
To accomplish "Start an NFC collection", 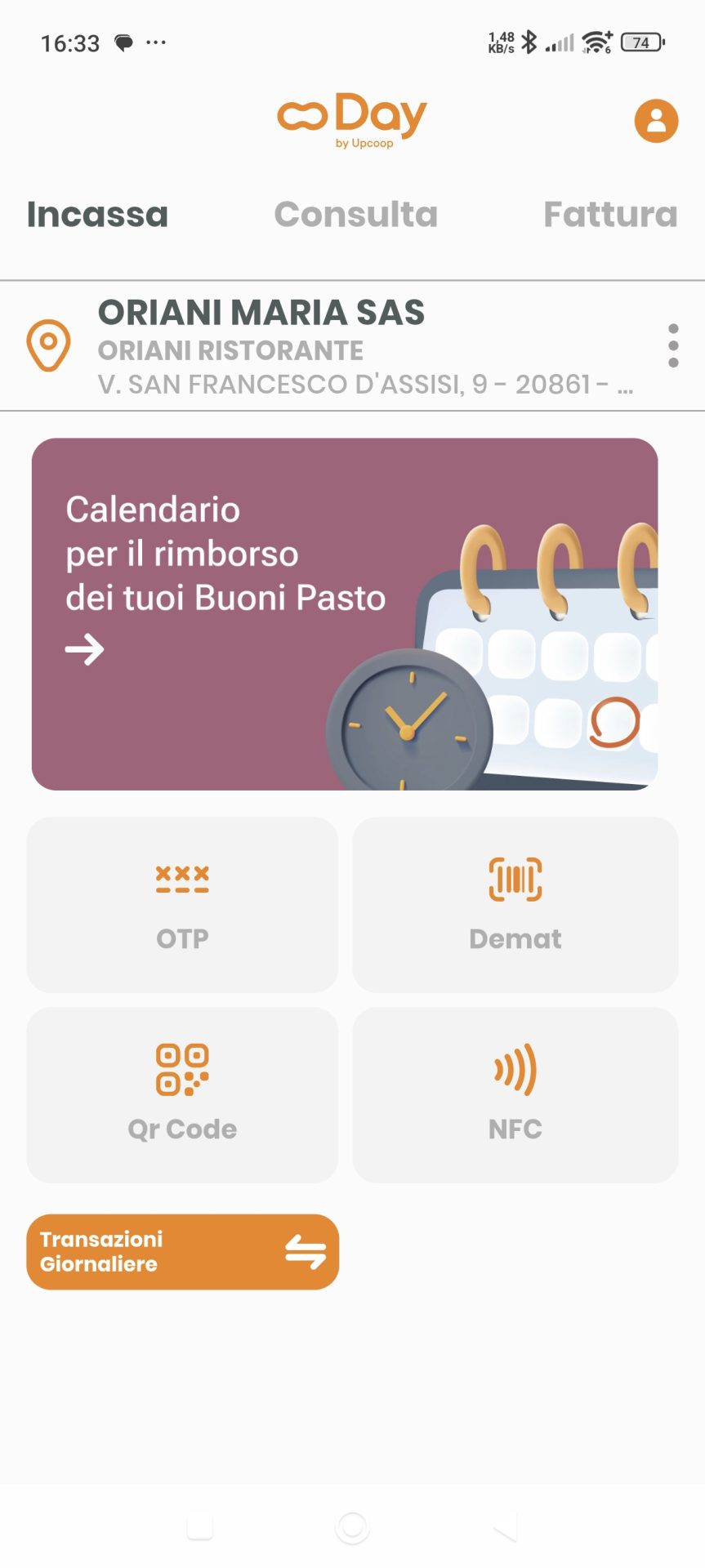I will (515, 1095).
